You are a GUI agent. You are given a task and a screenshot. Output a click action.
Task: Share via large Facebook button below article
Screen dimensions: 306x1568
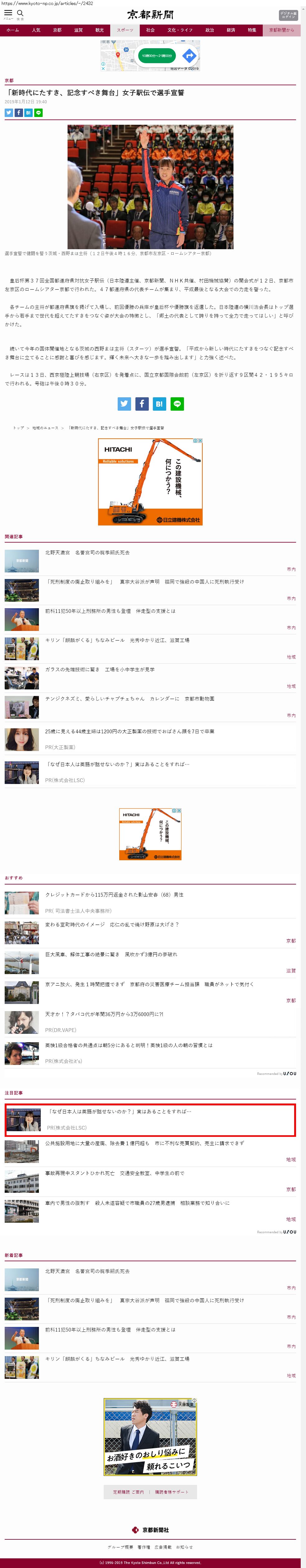(x=141, y=404)
